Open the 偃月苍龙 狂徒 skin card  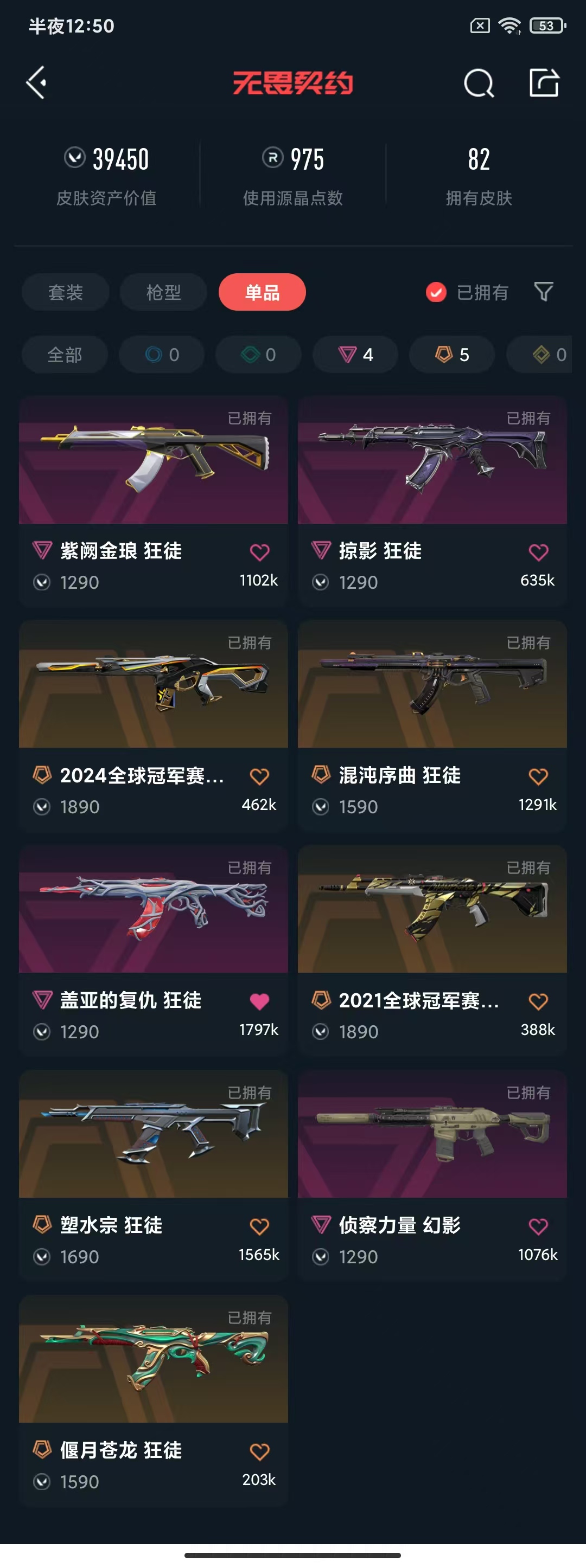[153, 1359]
